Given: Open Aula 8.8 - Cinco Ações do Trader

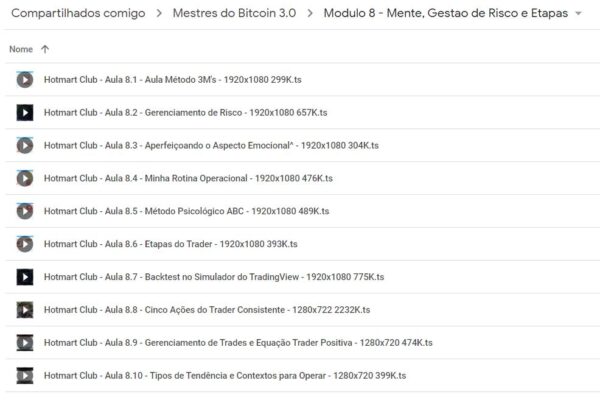Looking at the screenshot, I should click(x=208, y=310).
